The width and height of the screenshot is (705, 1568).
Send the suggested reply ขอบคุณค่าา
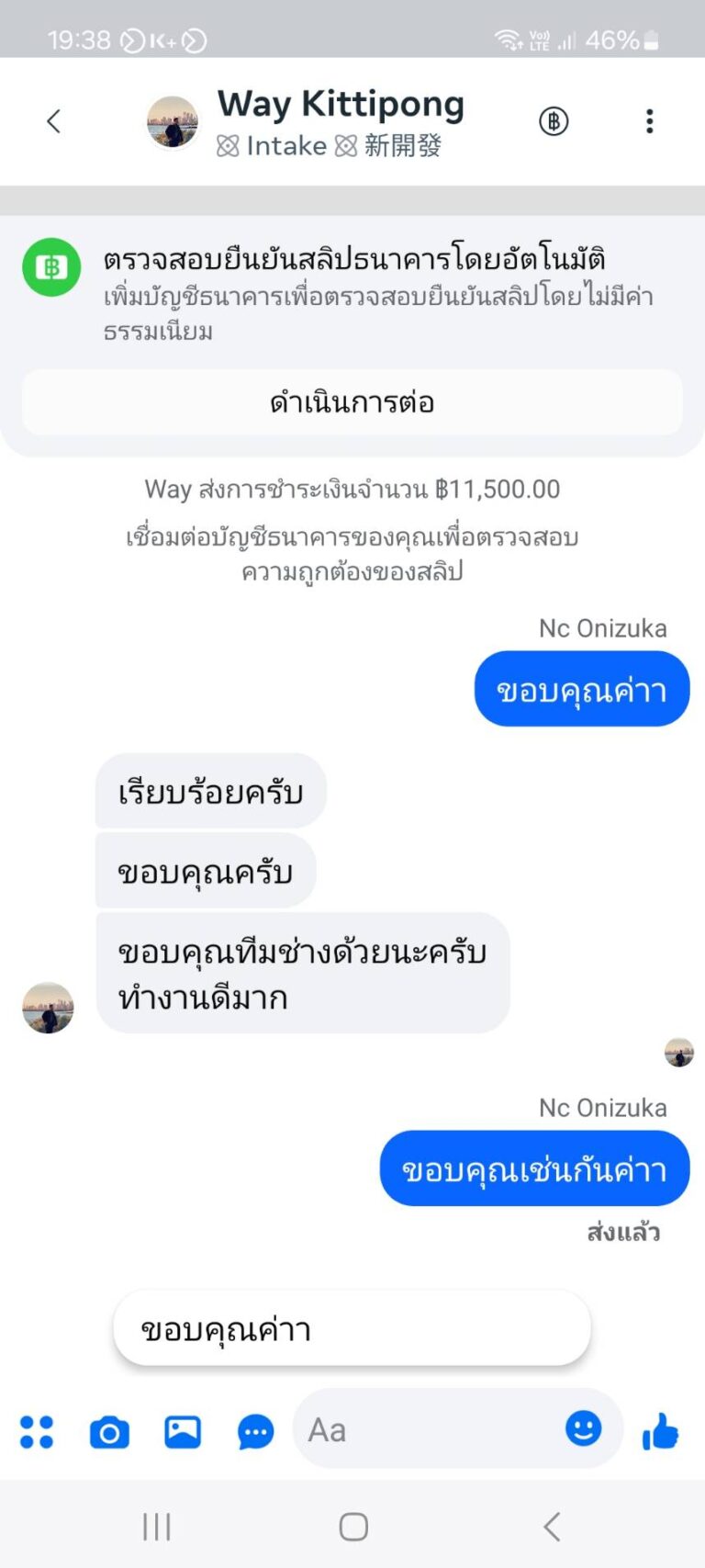coord(352,1328)
